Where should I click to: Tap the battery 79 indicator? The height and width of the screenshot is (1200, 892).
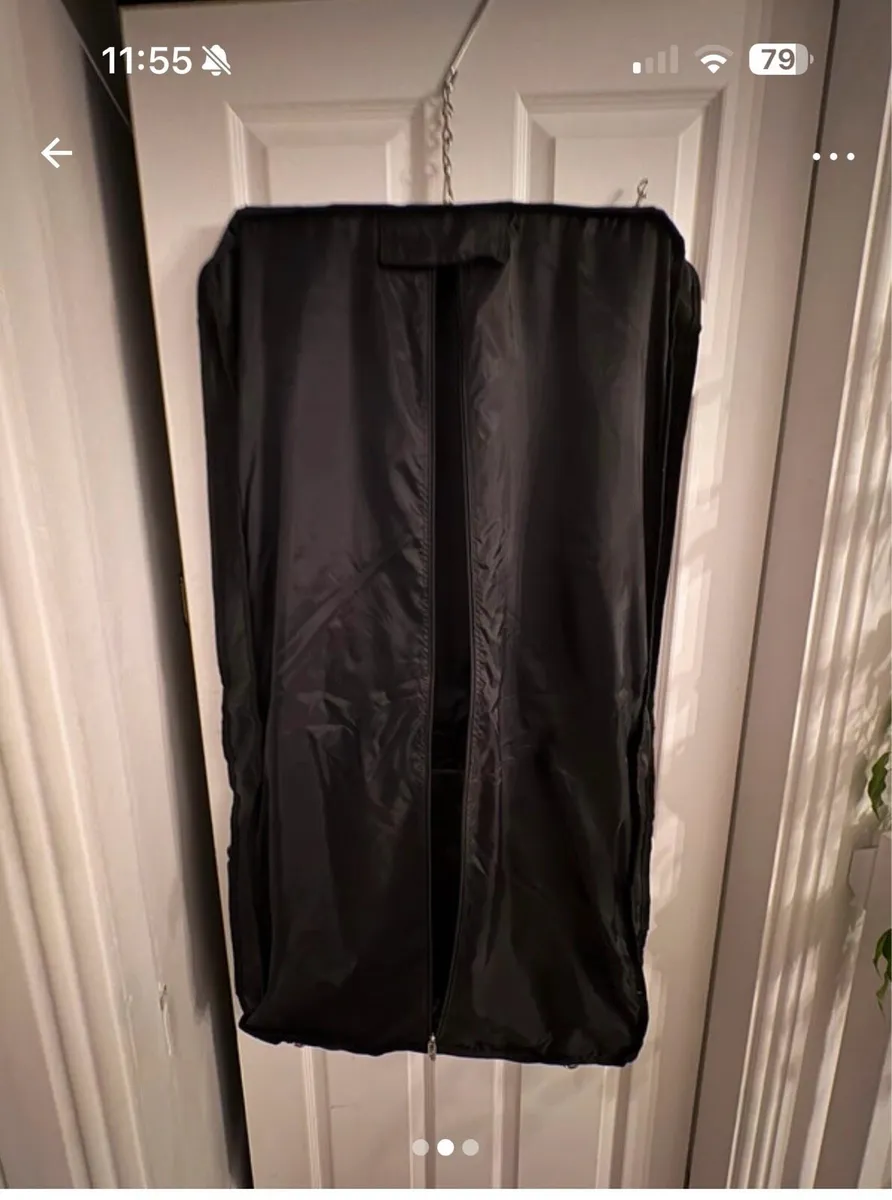click(x=779, y=60)
